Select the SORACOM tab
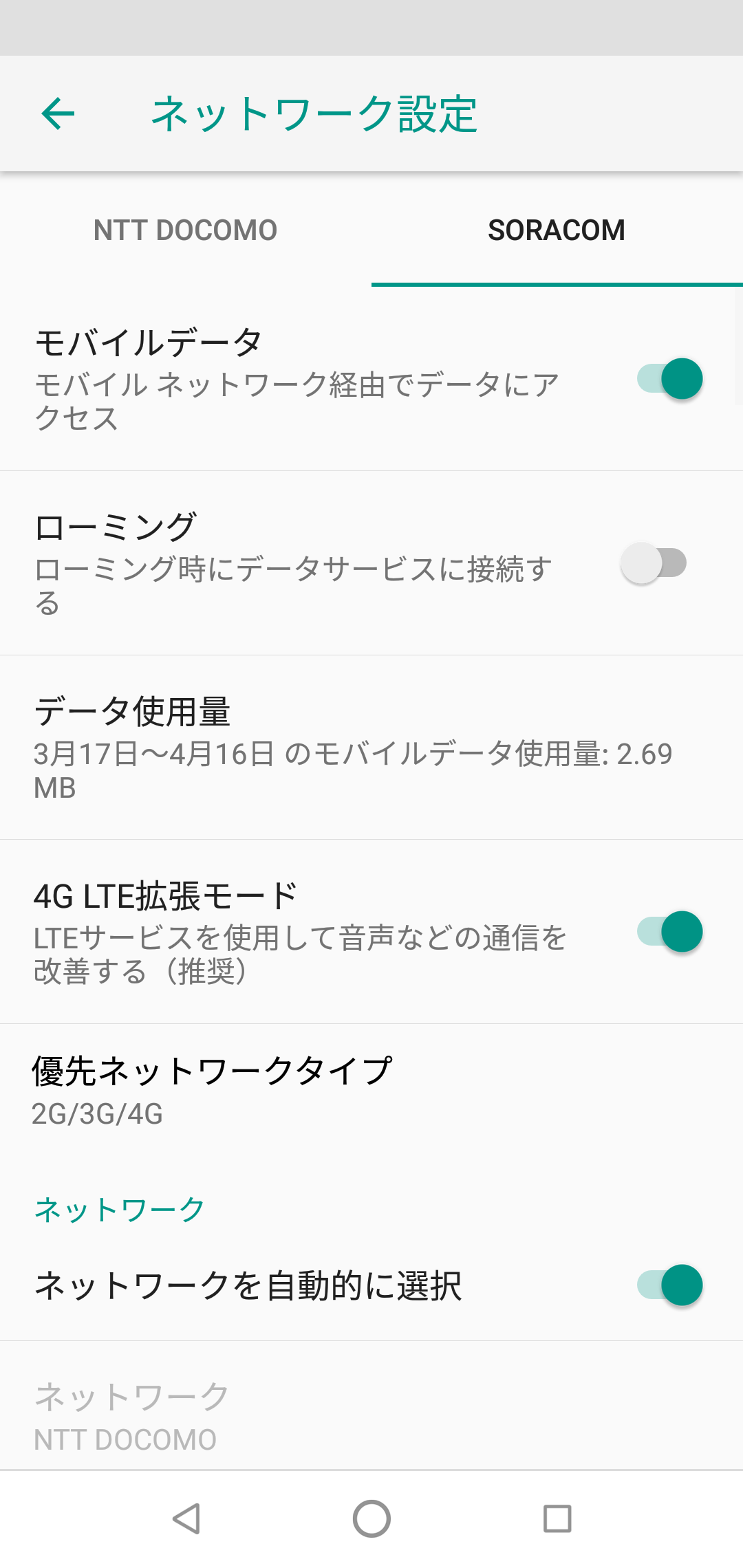This screenshot has height=1568, width=743. tap(557, 230)
